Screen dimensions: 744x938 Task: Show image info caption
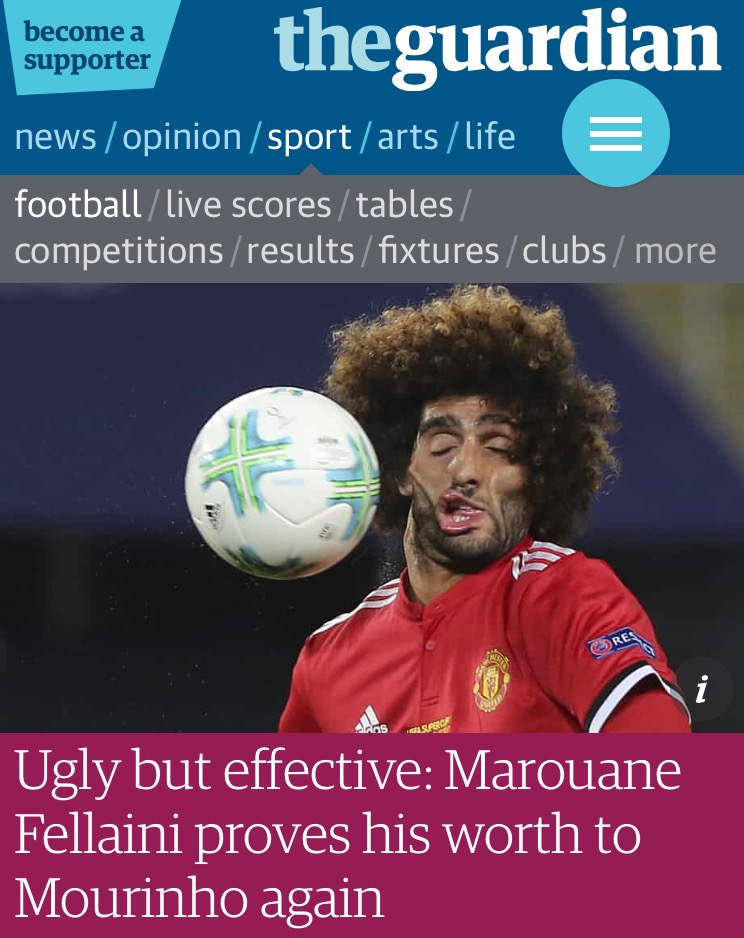[x=702, y=689]
